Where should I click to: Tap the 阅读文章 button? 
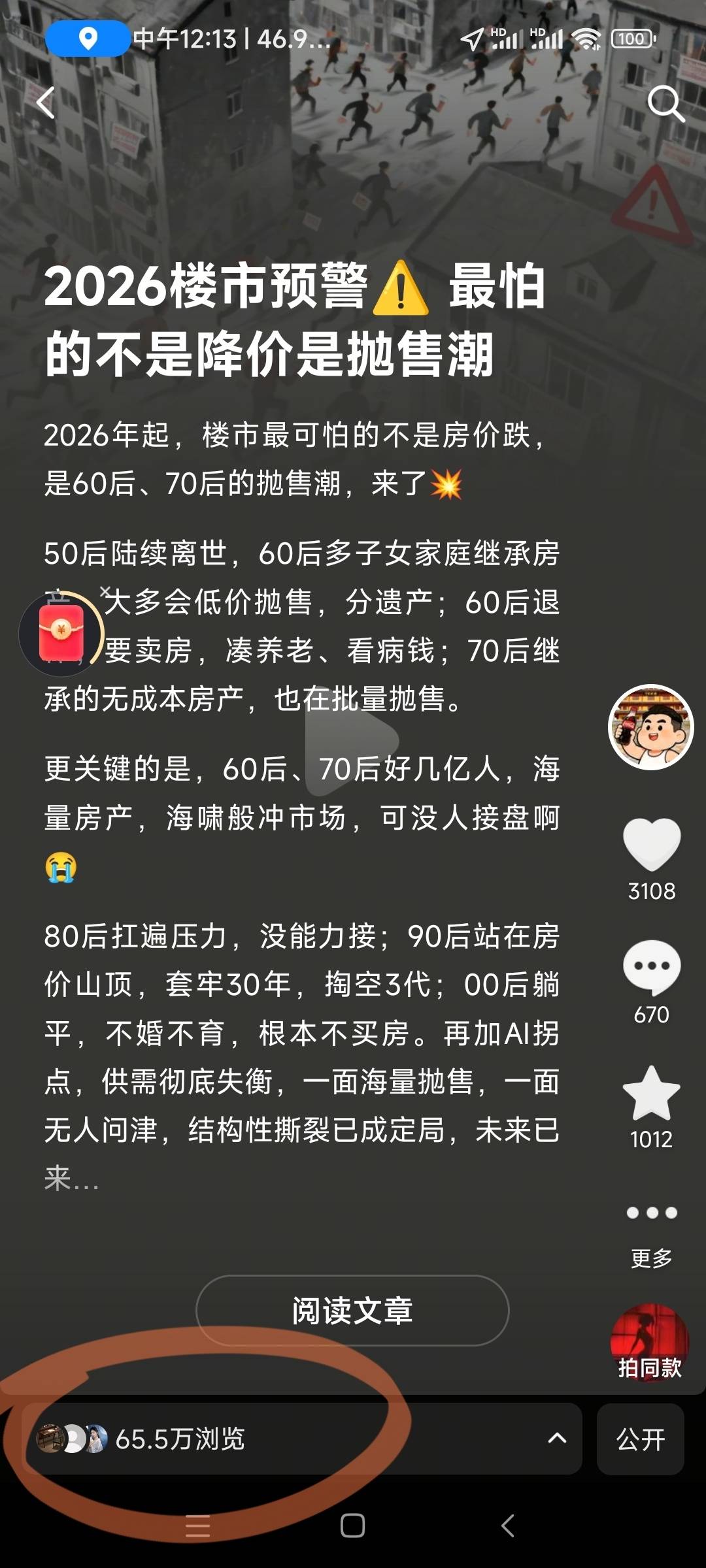coord(352,1311)
